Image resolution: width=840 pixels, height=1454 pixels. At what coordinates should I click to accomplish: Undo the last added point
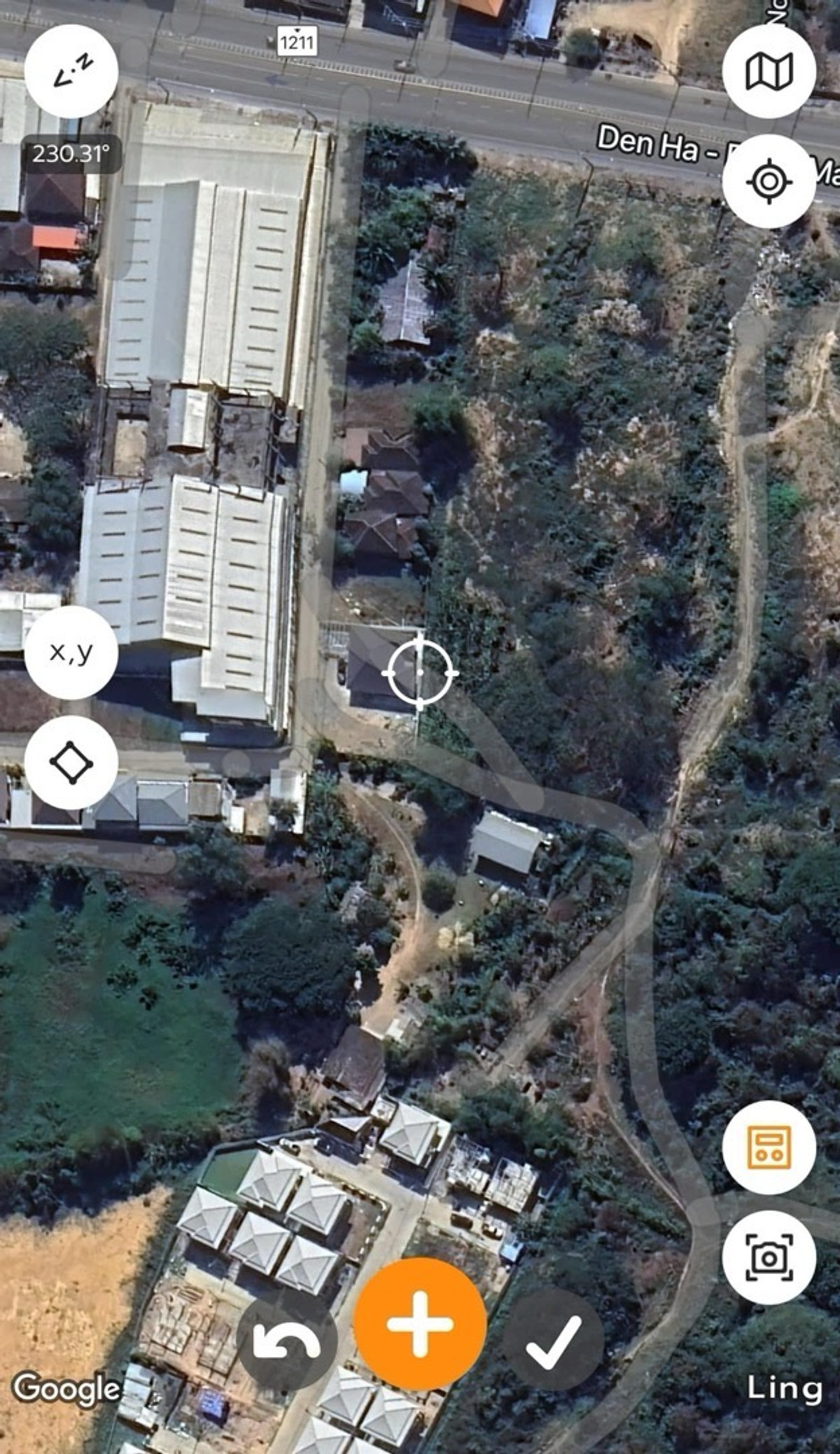(287, 1341)
